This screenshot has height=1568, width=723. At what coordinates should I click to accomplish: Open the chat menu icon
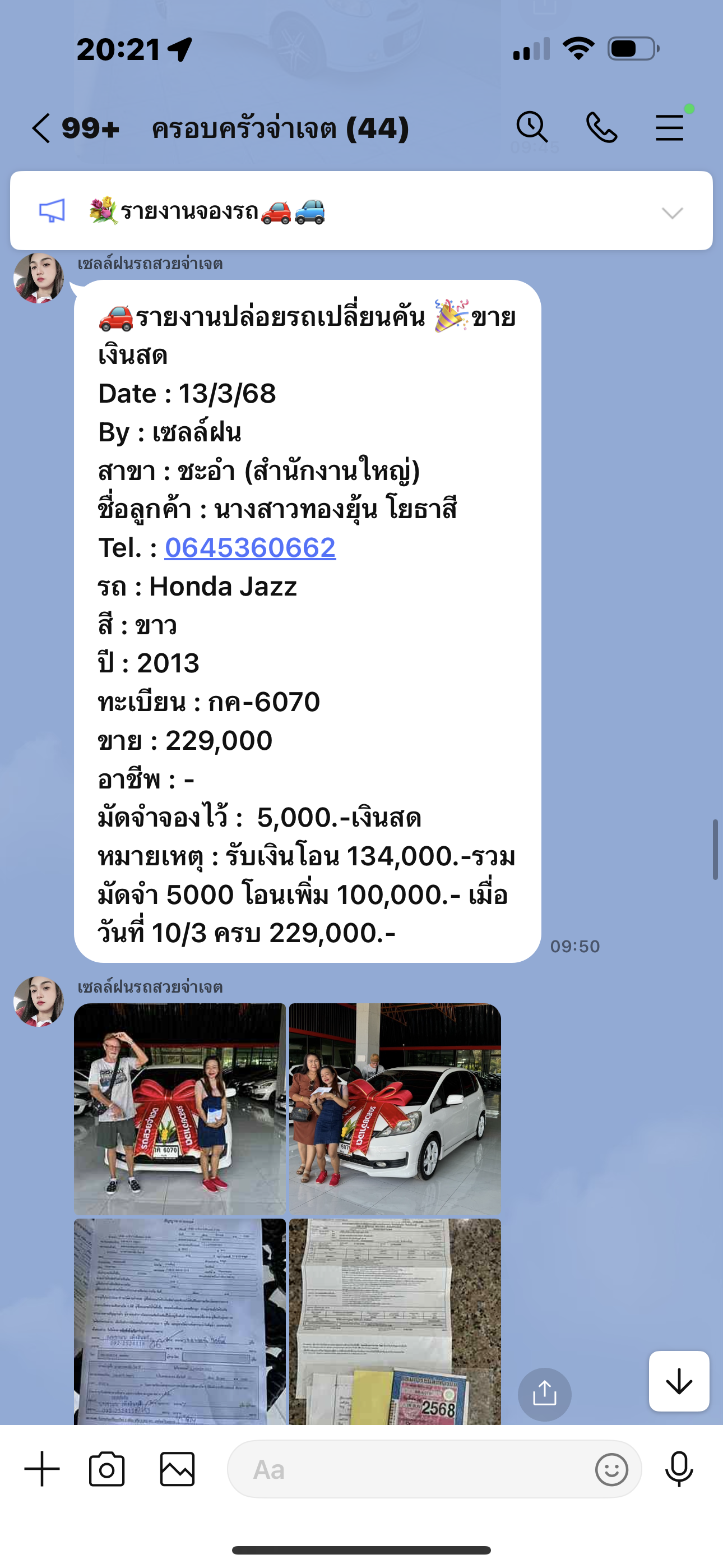(670, 127)
